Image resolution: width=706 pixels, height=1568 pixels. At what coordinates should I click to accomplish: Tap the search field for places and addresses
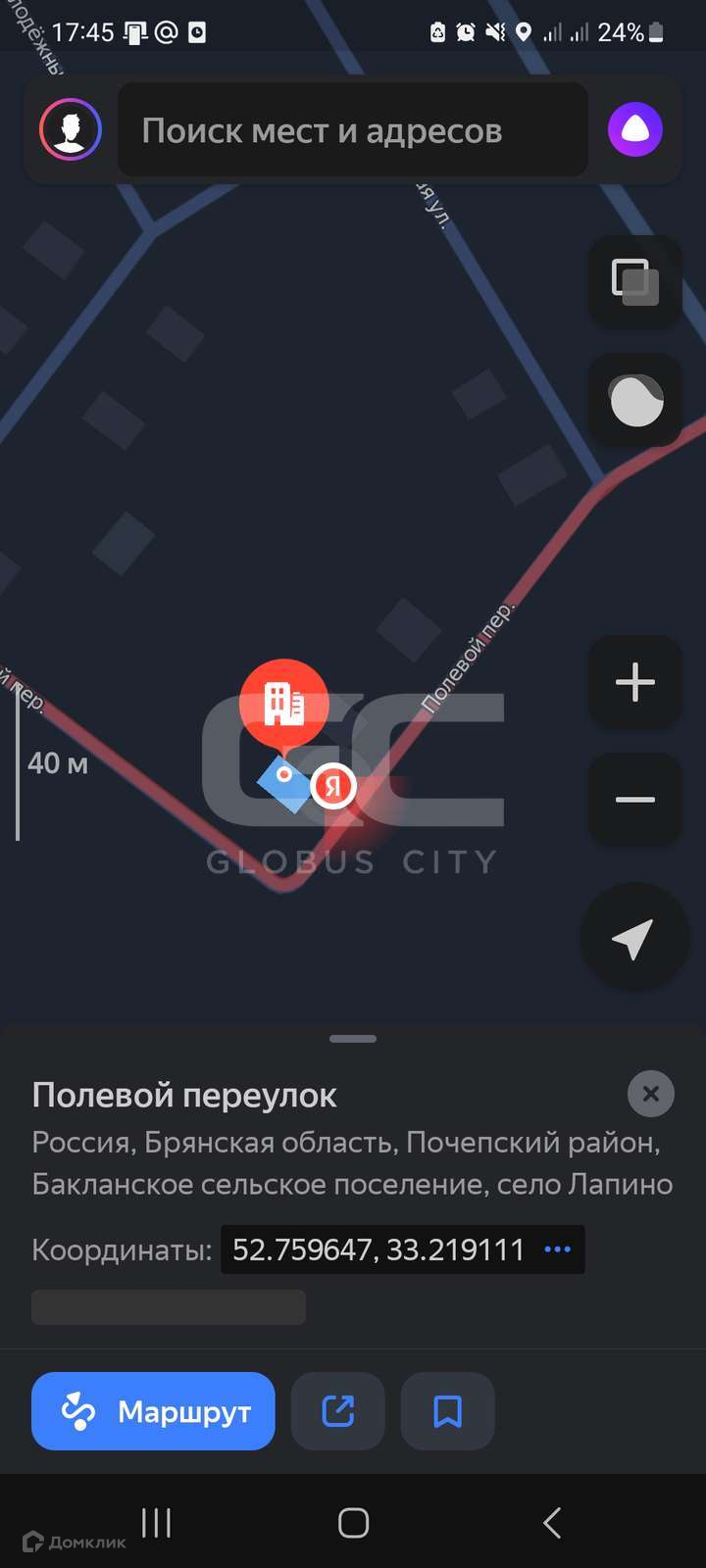(x=353, y=130)
